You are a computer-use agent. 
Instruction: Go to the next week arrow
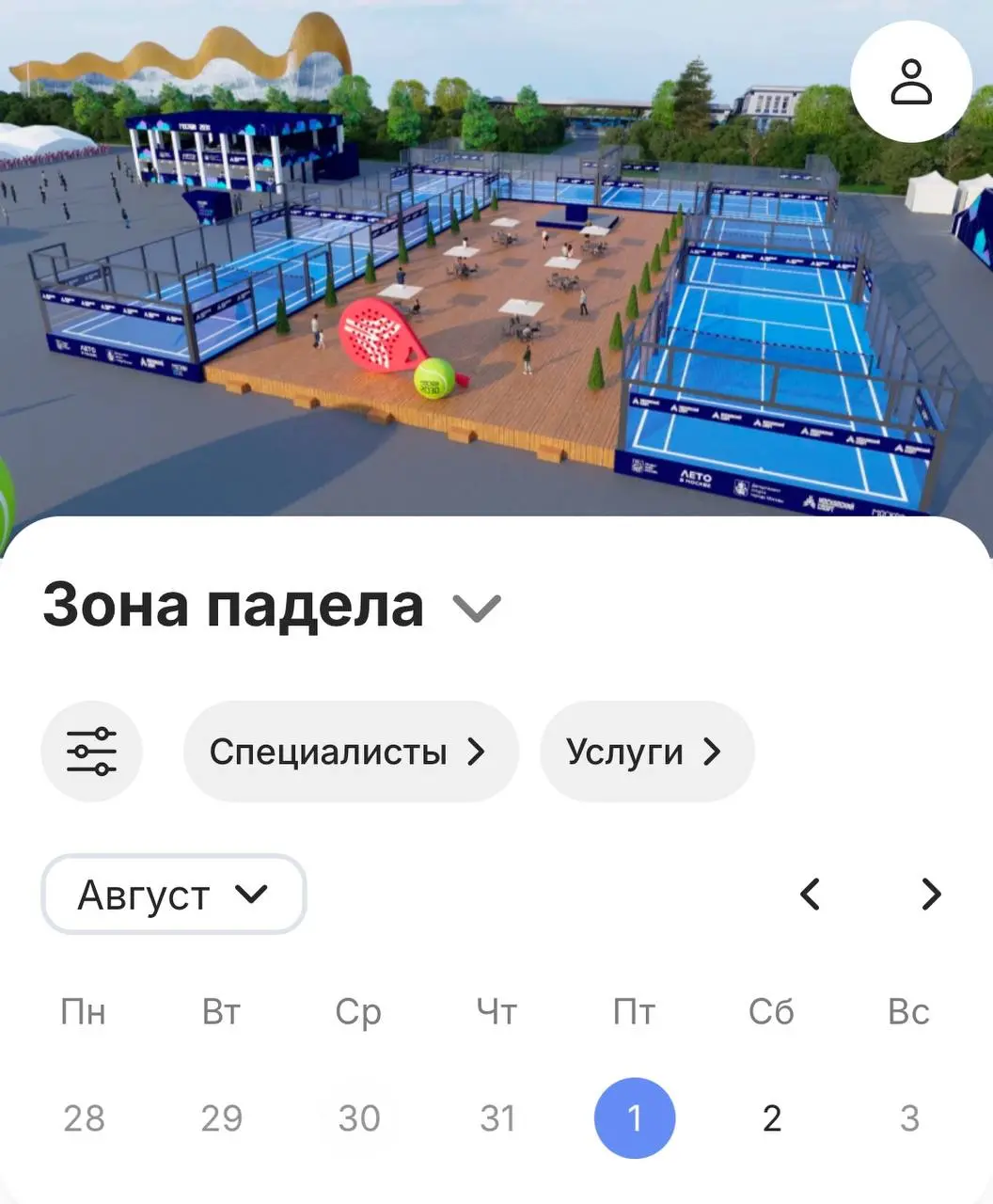[x=930, y=894]
